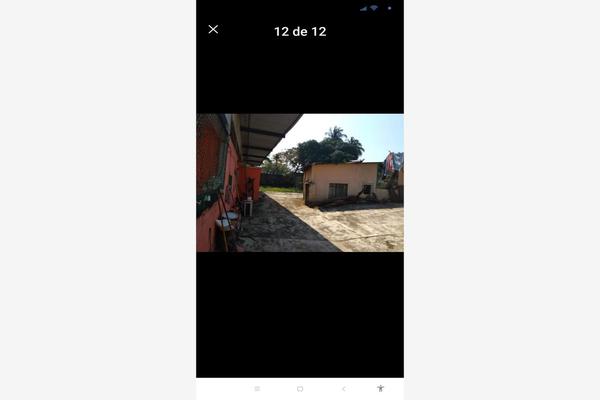Viewport: 600px width, 400px height.
Task: Close the photo viewer
Action: [x=213, y=30]
